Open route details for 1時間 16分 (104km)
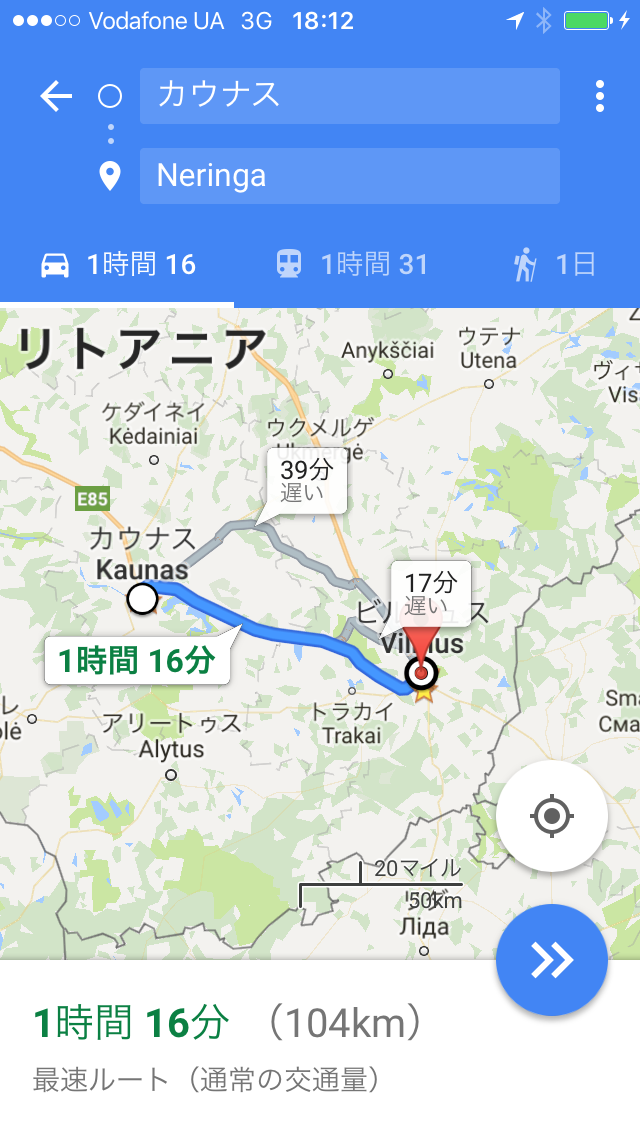This screenshot has height=1136, width=640. pos(230,1047)
